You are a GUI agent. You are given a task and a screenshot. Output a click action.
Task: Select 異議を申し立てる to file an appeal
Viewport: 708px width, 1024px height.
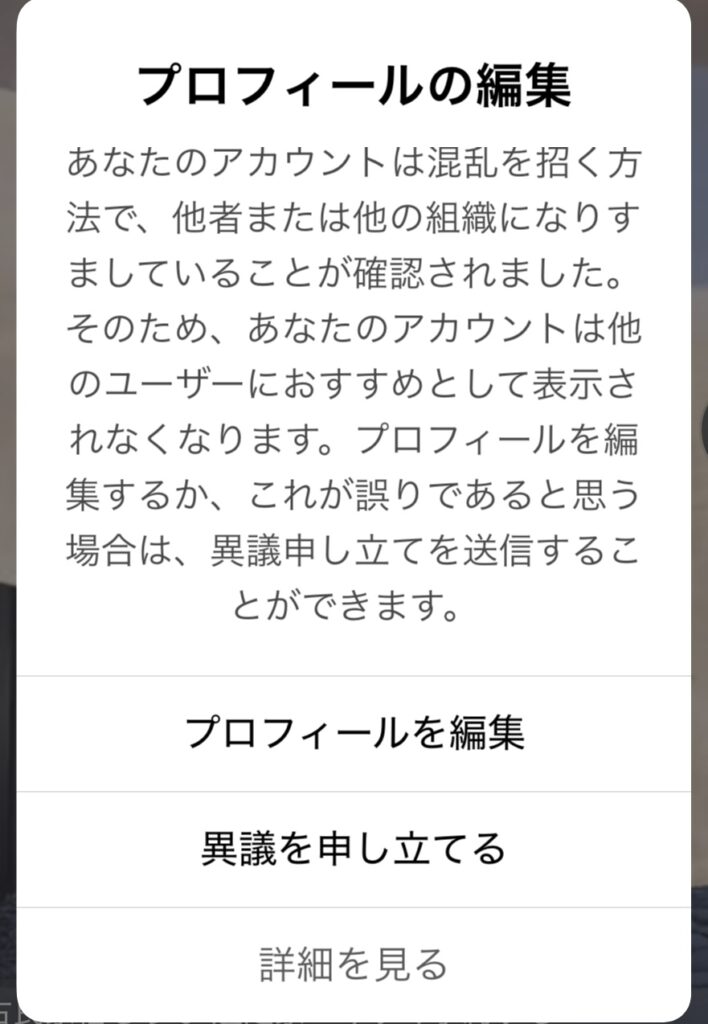point(354,849)
